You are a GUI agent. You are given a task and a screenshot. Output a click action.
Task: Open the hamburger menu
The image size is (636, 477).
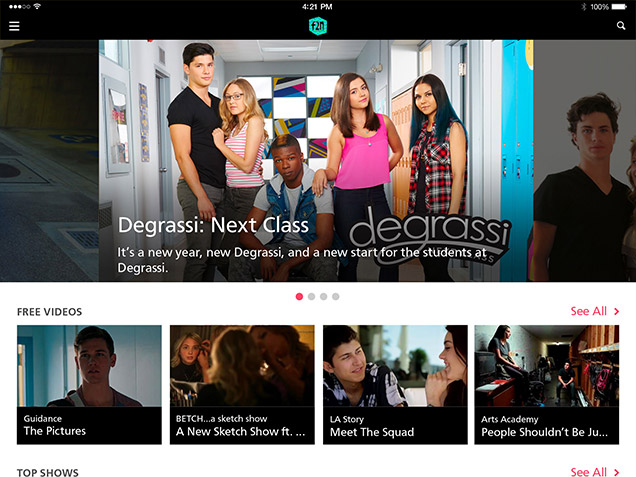(14, 26)
